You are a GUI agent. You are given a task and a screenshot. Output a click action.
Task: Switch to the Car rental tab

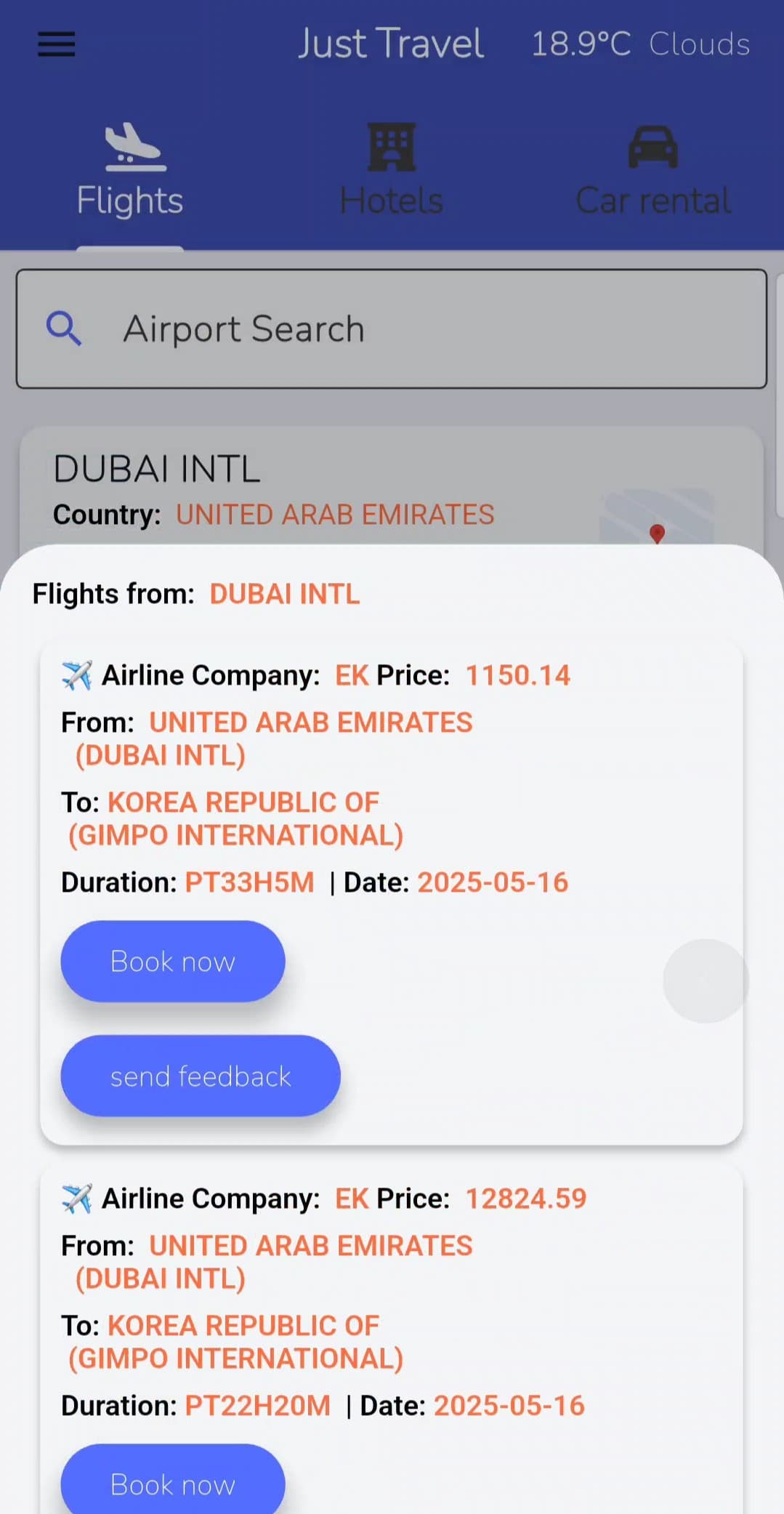[x=652, y=171]
